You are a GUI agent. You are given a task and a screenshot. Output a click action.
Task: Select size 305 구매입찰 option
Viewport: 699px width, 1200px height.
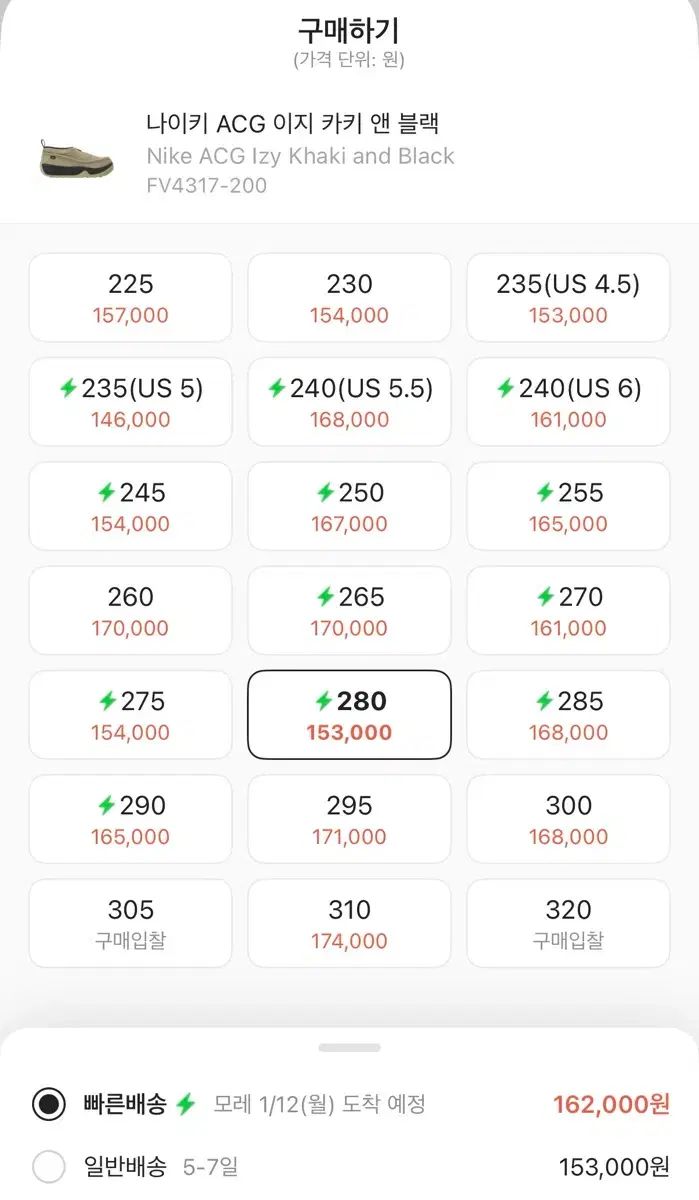(x=130, y=923)
